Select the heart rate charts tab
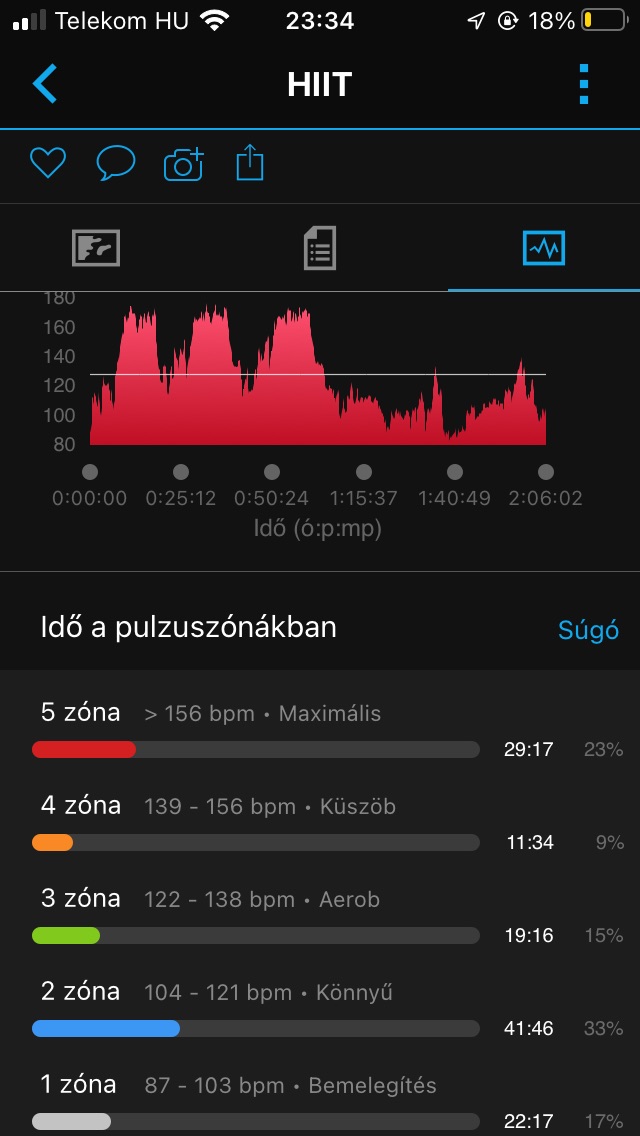This screenshot has height=1136, width=640. [x=544, y=248]
